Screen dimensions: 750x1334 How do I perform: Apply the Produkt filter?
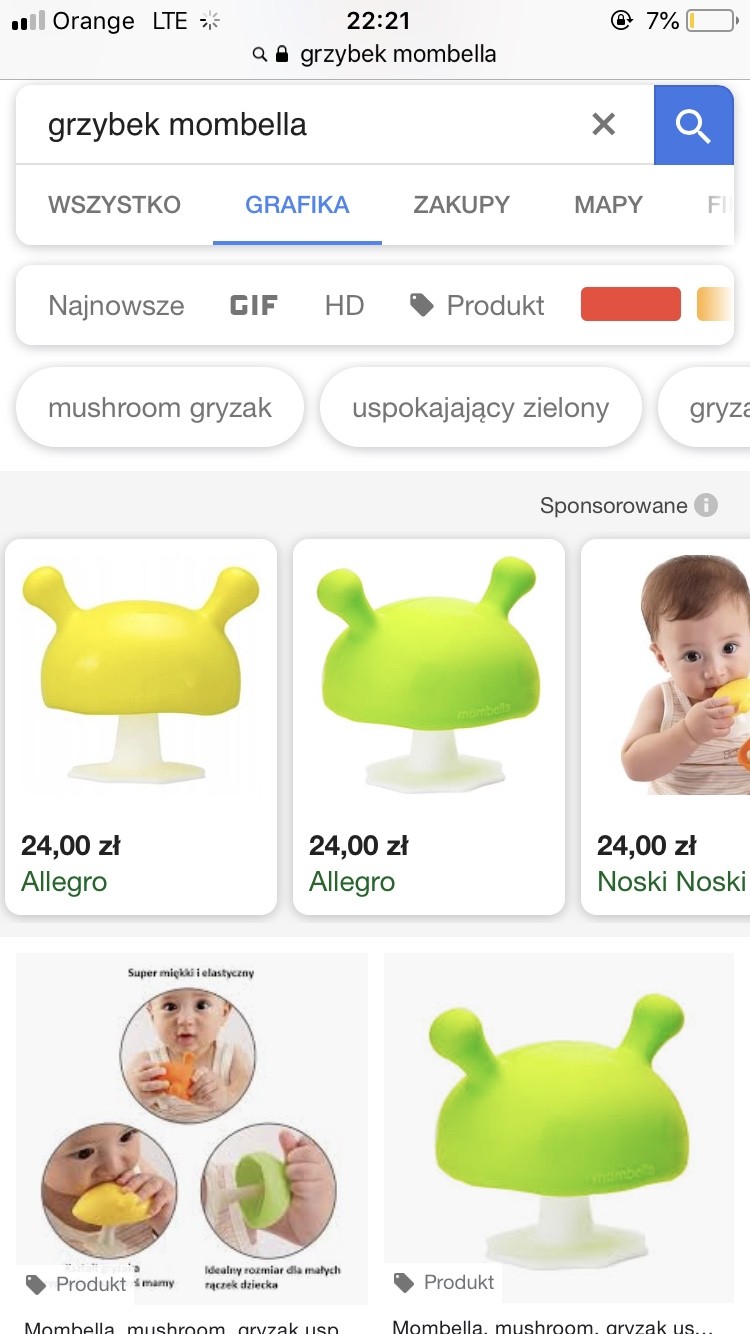[x=478, y=305]
